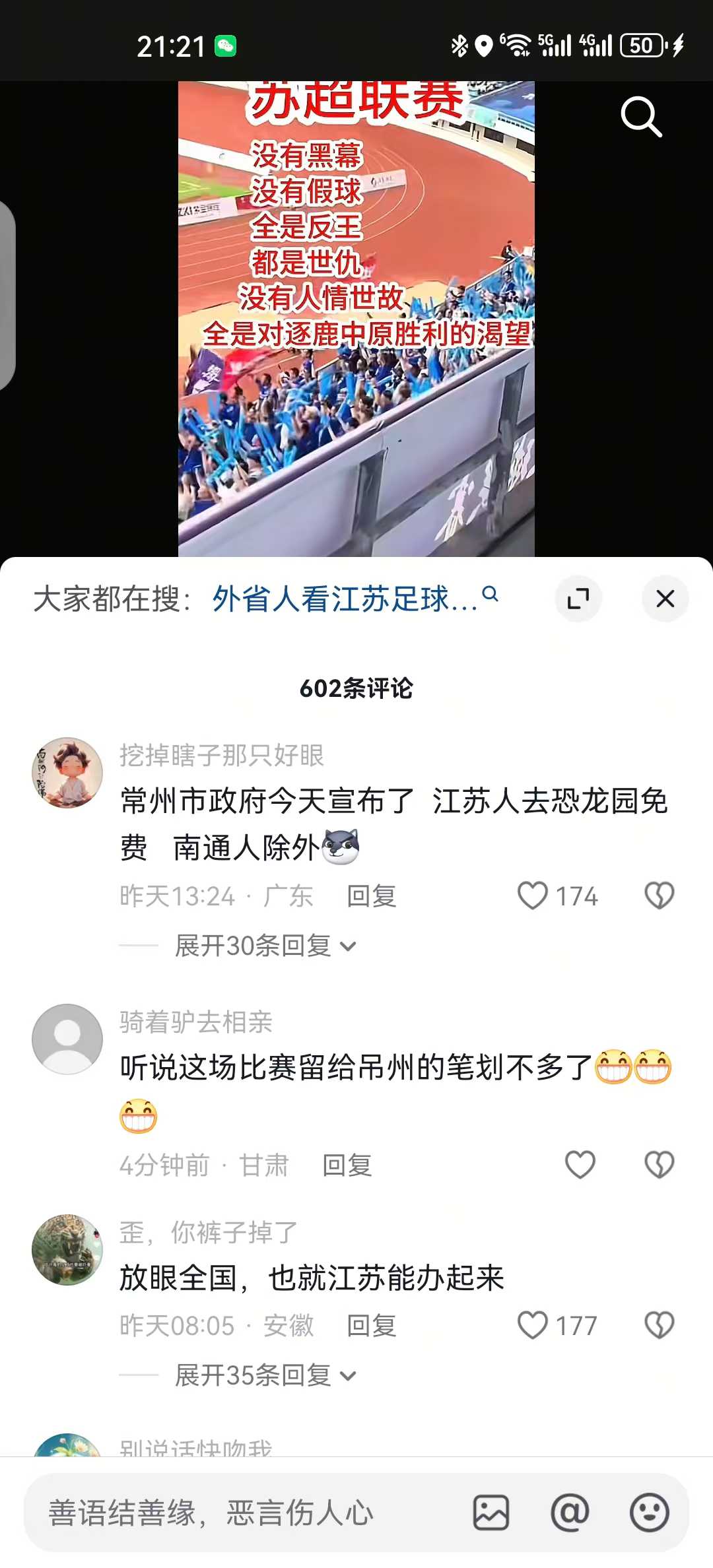This screenshot has width=713, height=1568.
Task: Mention someone with the @ icon
Action: point(570,1513)
